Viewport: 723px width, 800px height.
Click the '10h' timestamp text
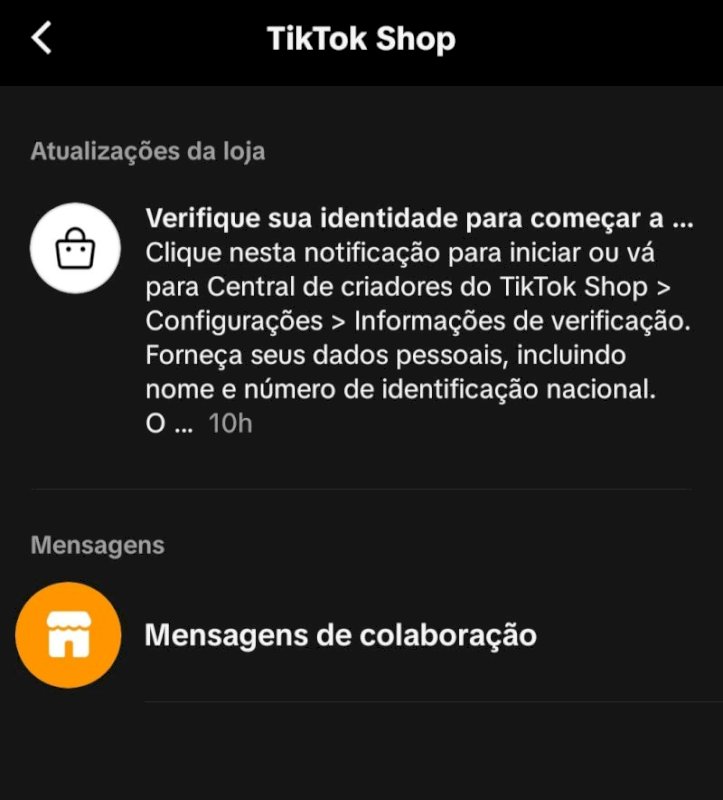tap(232, 423)
